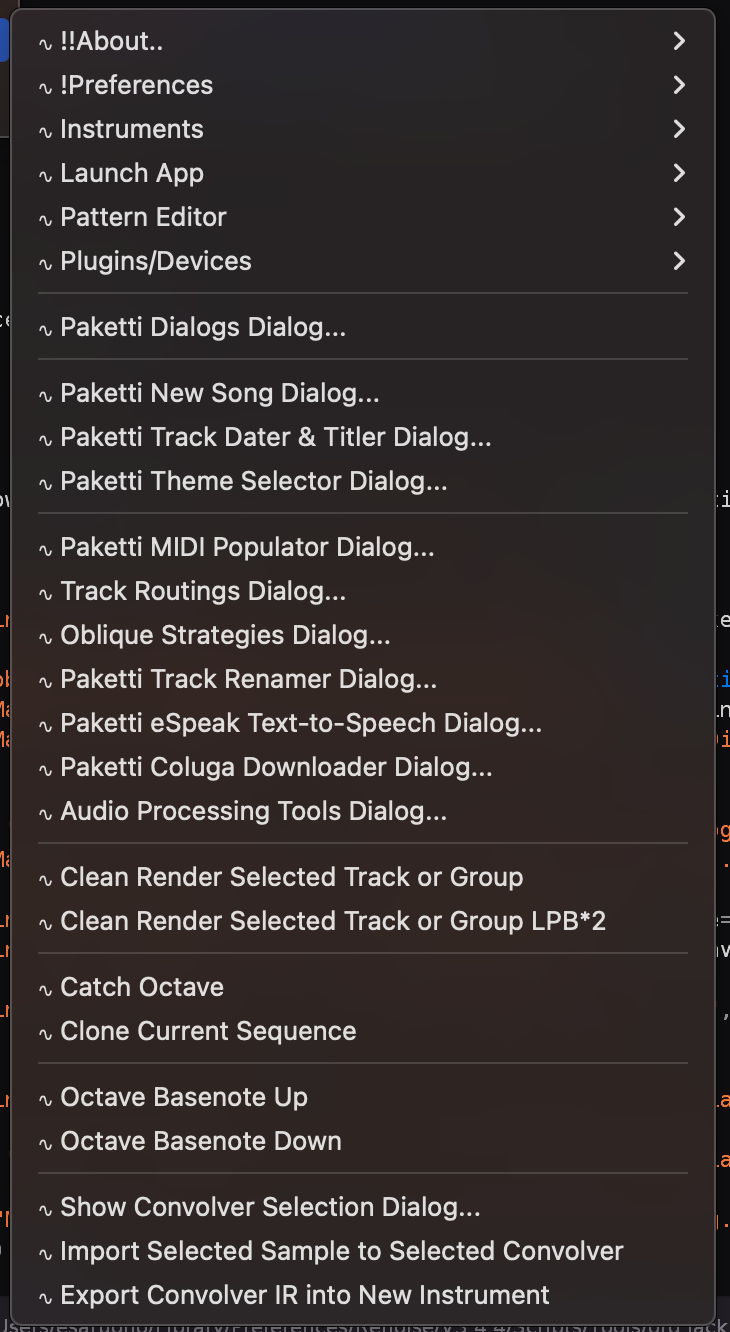Select Clean Render Selected Track or Group LPB*2

coord(332,921)
